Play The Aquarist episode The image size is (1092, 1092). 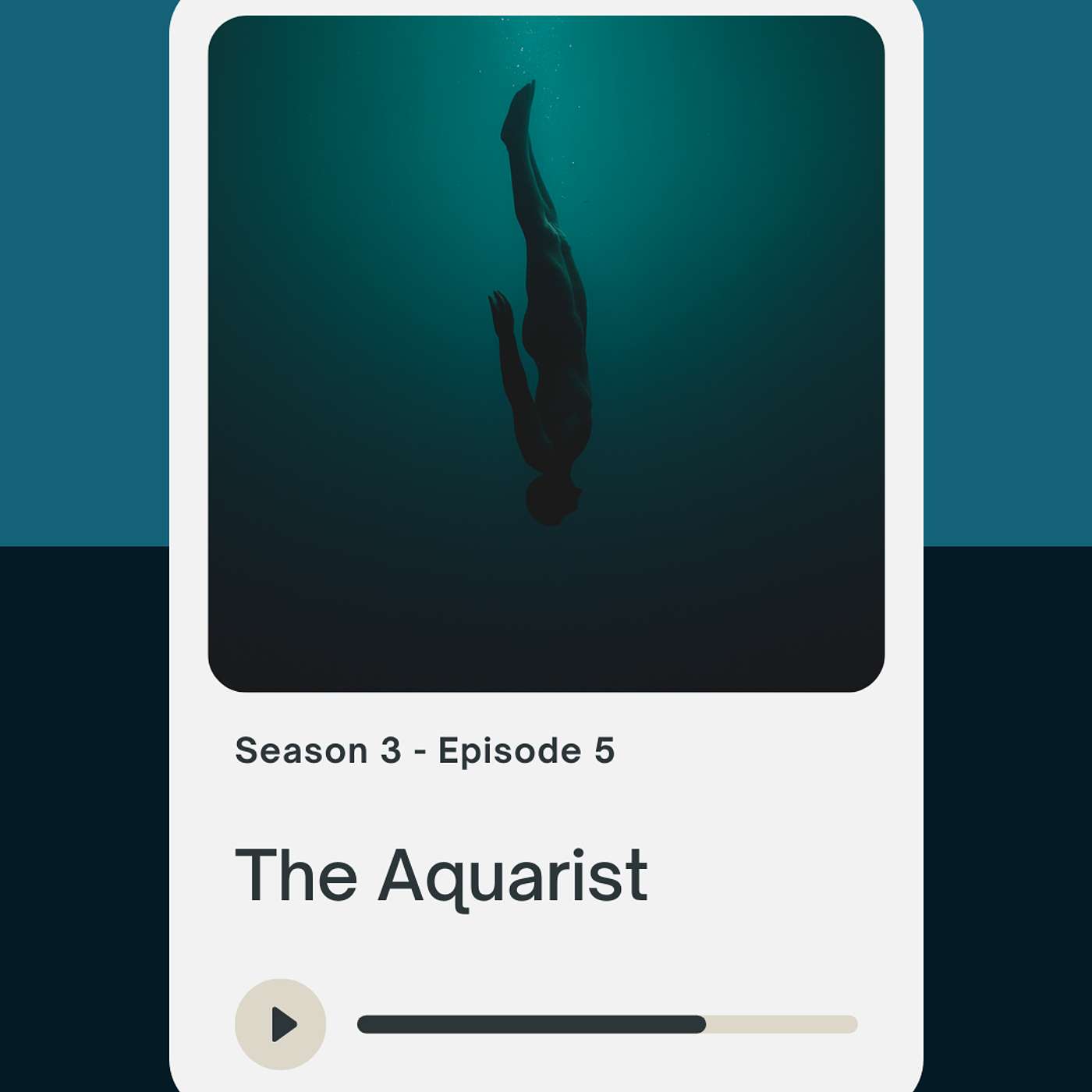point(281,1023)
